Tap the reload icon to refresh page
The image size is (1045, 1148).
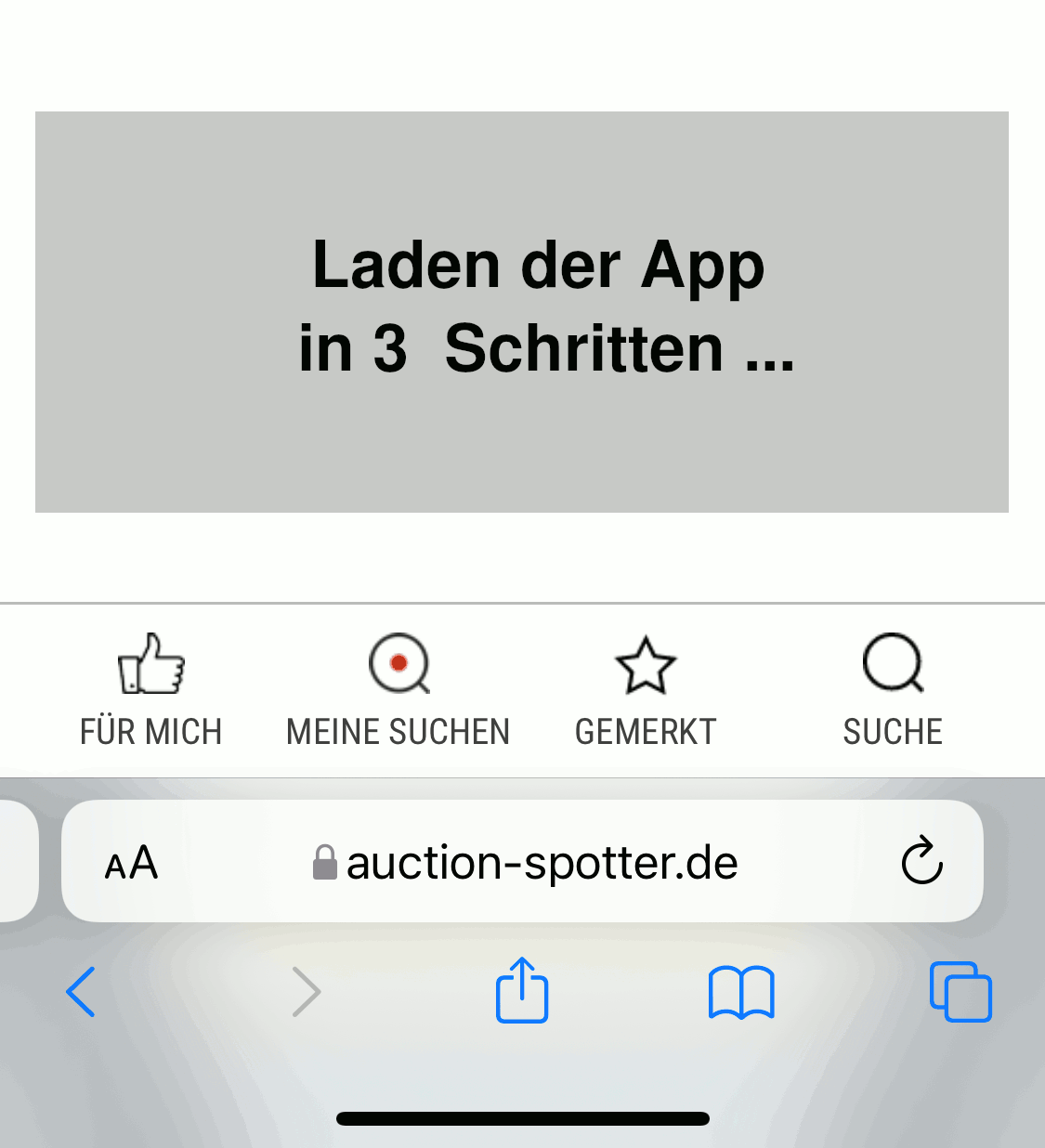click(x=921, y=862)
